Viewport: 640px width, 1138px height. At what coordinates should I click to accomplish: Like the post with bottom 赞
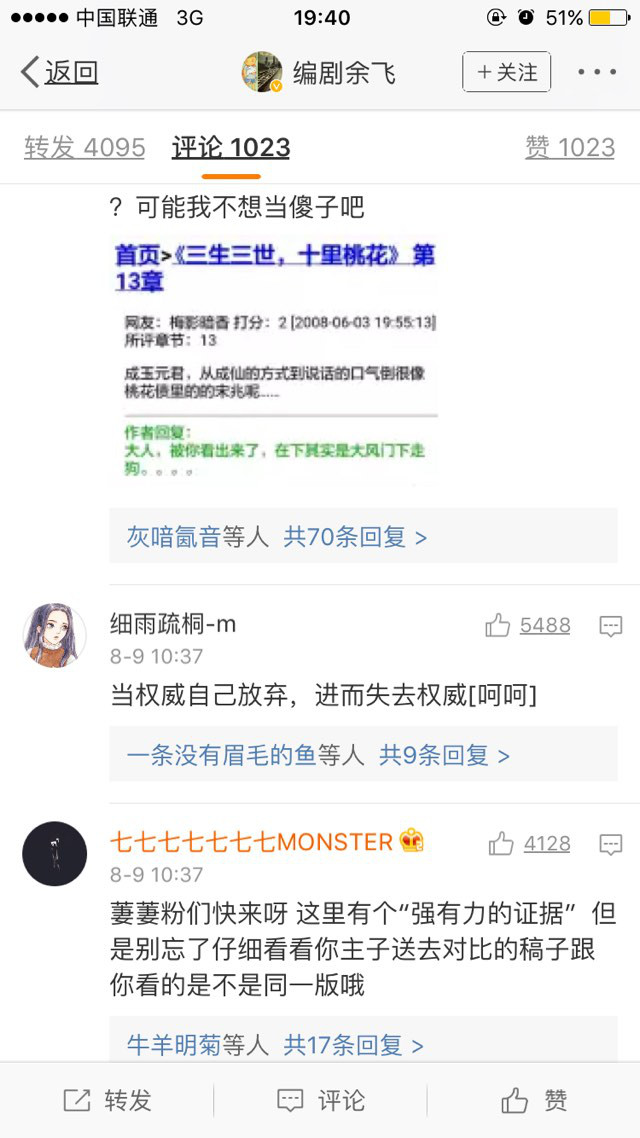534,1101
